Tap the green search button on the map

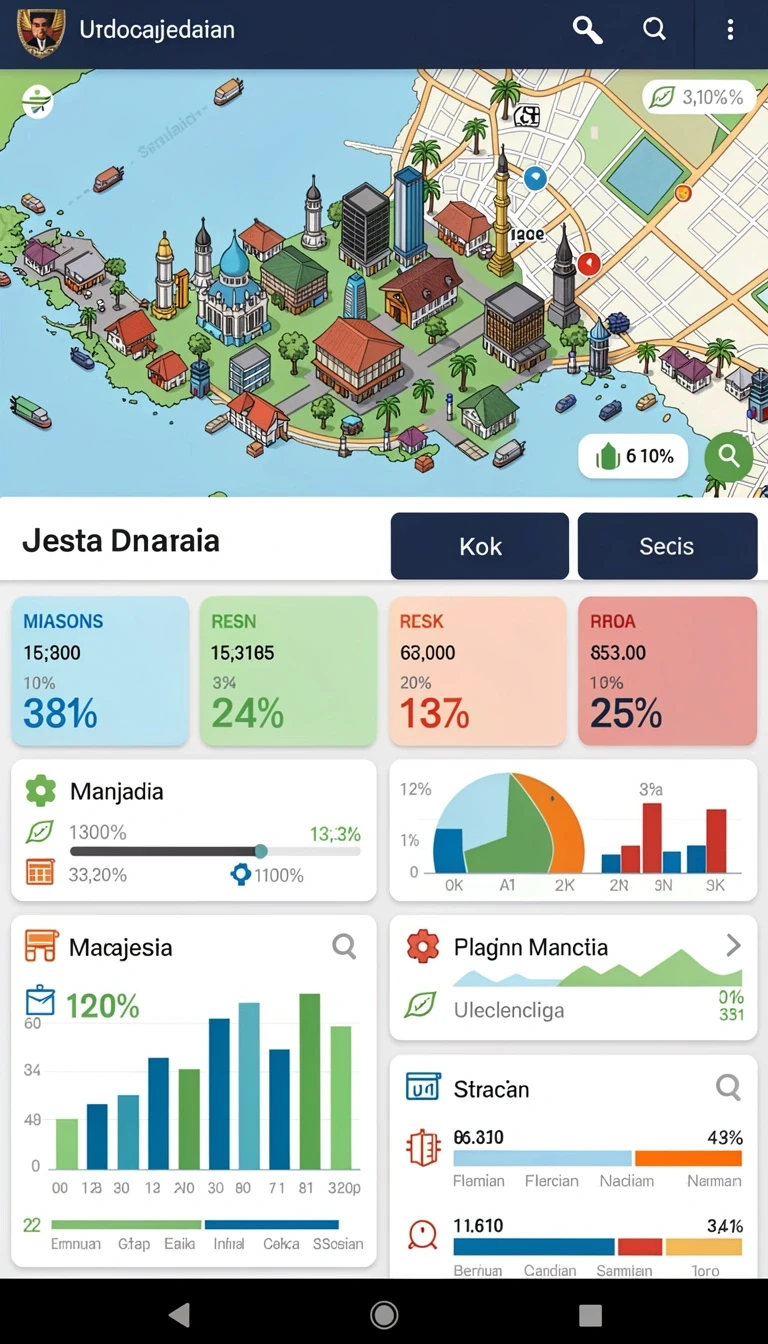(729, 457)
